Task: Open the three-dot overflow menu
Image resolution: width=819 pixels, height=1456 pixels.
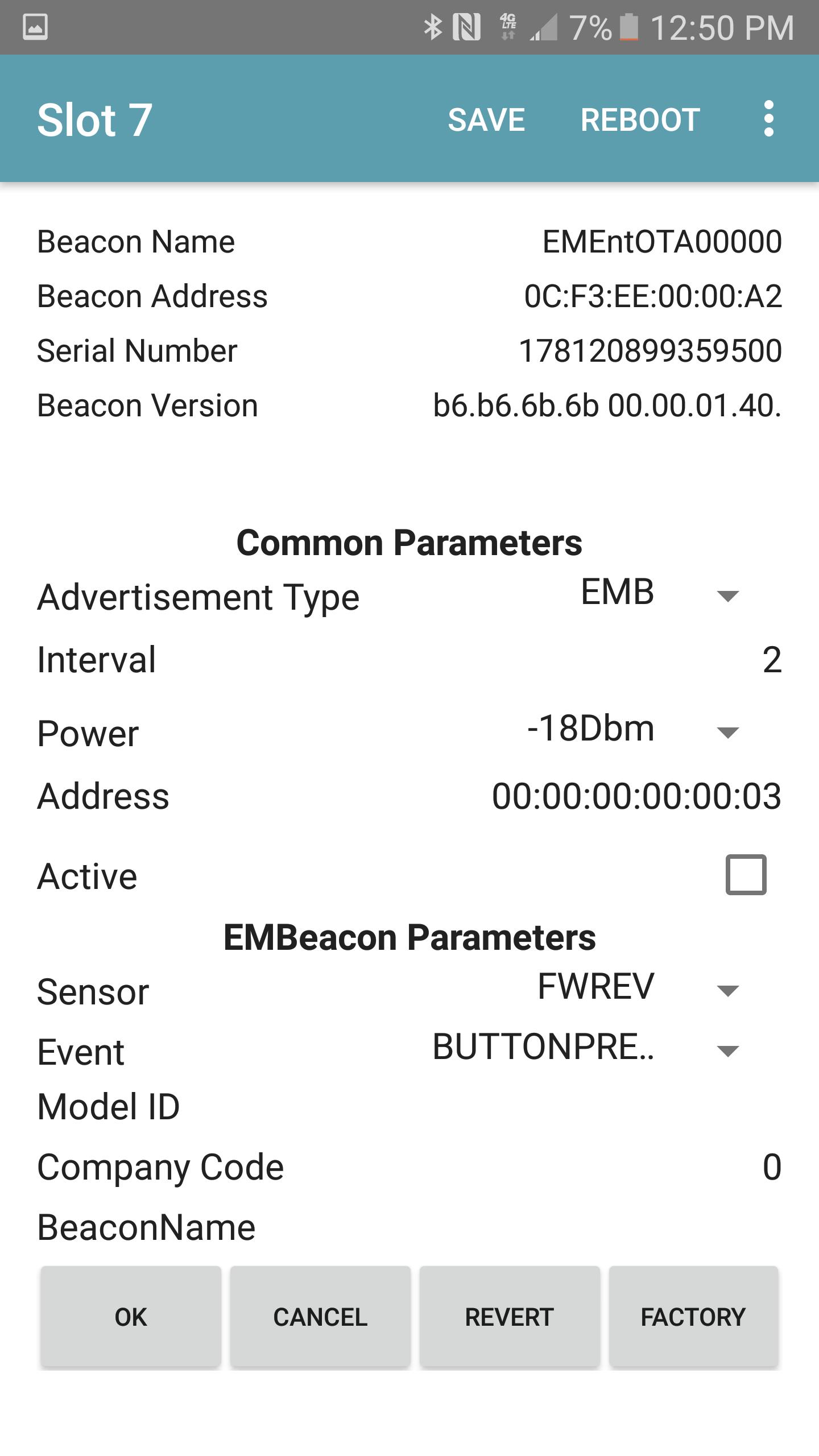Action: click(769, 119)
